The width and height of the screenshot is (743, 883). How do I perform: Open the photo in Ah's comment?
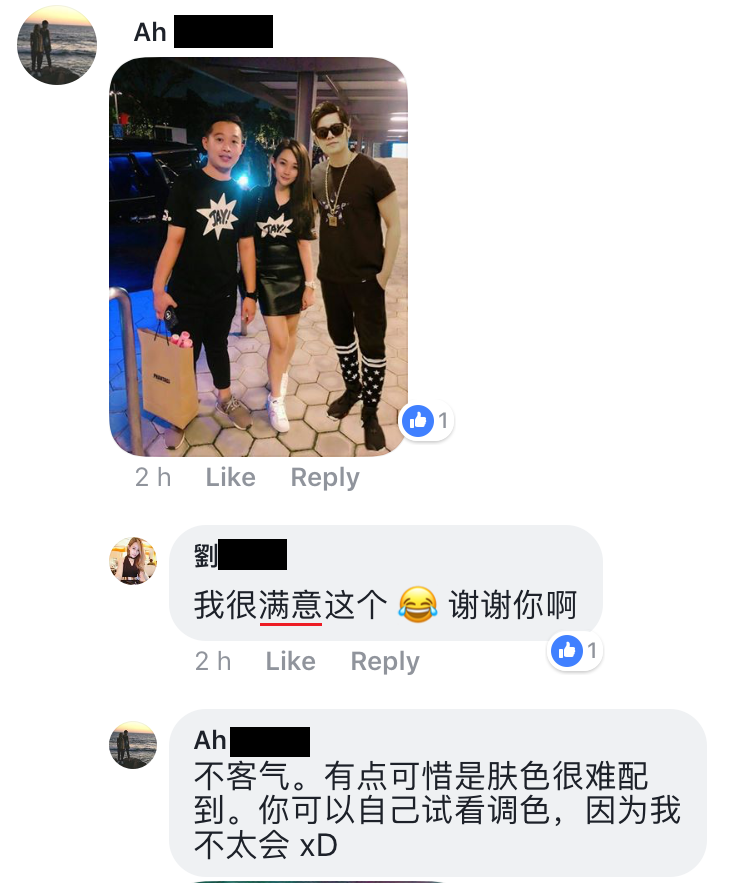(258, 256)
